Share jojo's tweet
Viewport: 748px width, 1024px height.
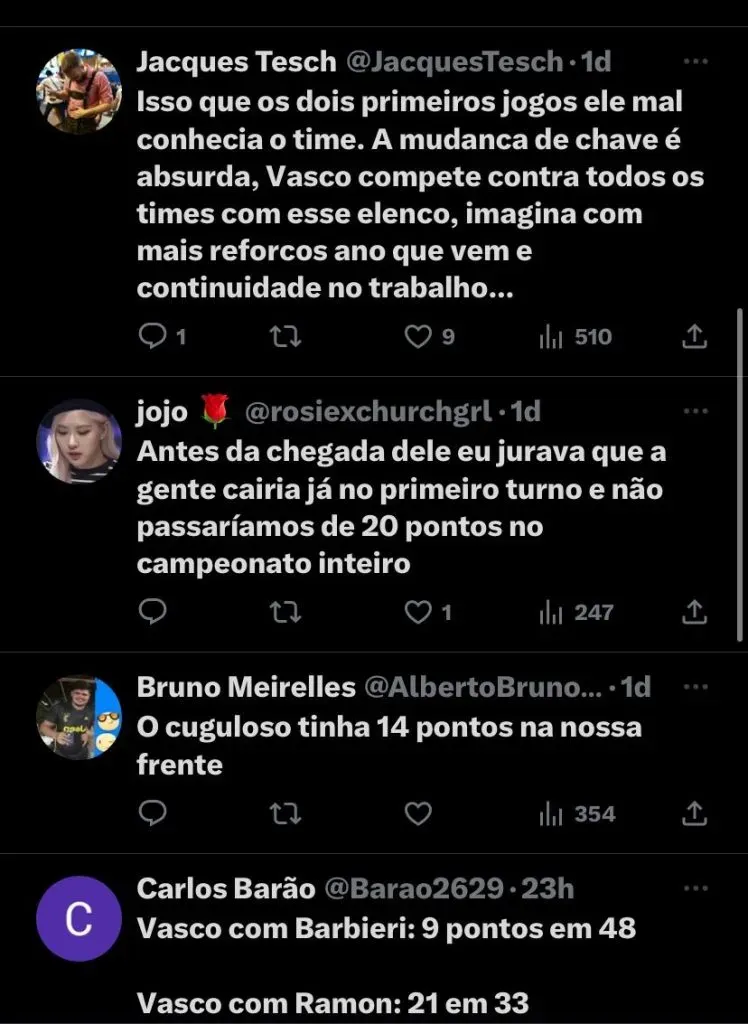(x=694, y=612)
